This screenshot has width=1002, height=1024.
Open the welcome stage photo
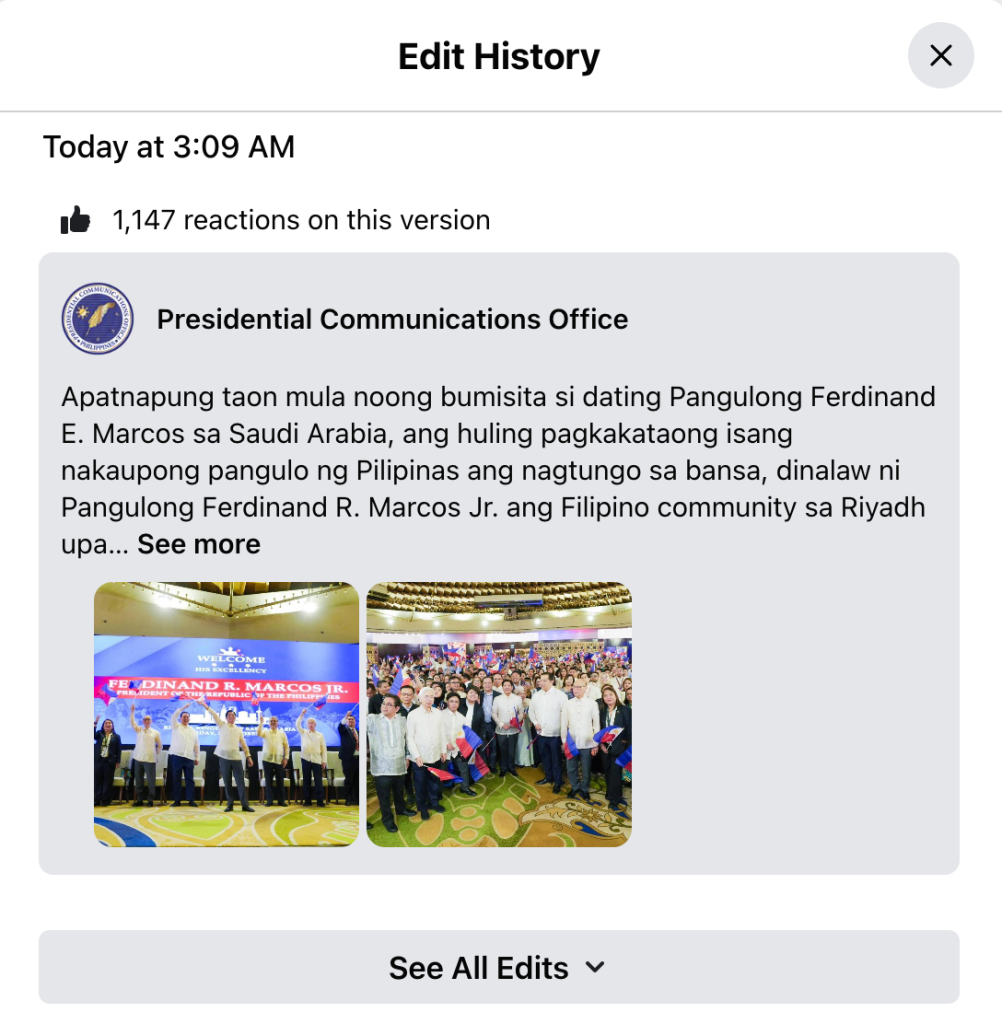click(226, 714)
